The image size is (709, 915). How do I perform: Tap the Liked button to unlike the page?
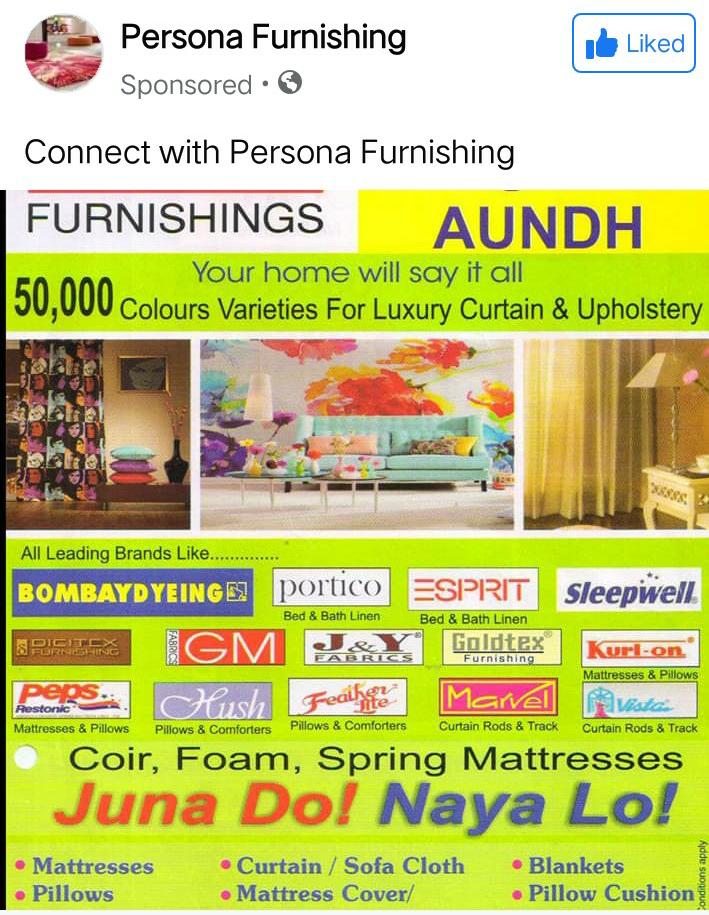(x=633, y=44)
